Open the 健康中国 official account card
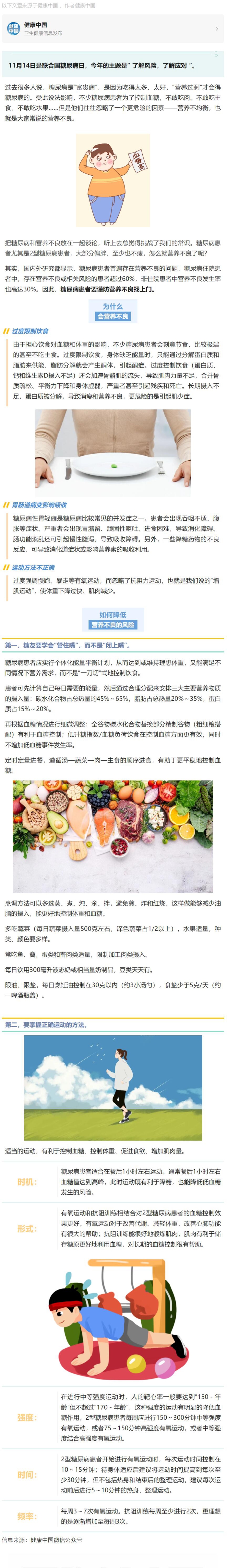The width and height of the screenshot is (227, 1568). [113, 29]
